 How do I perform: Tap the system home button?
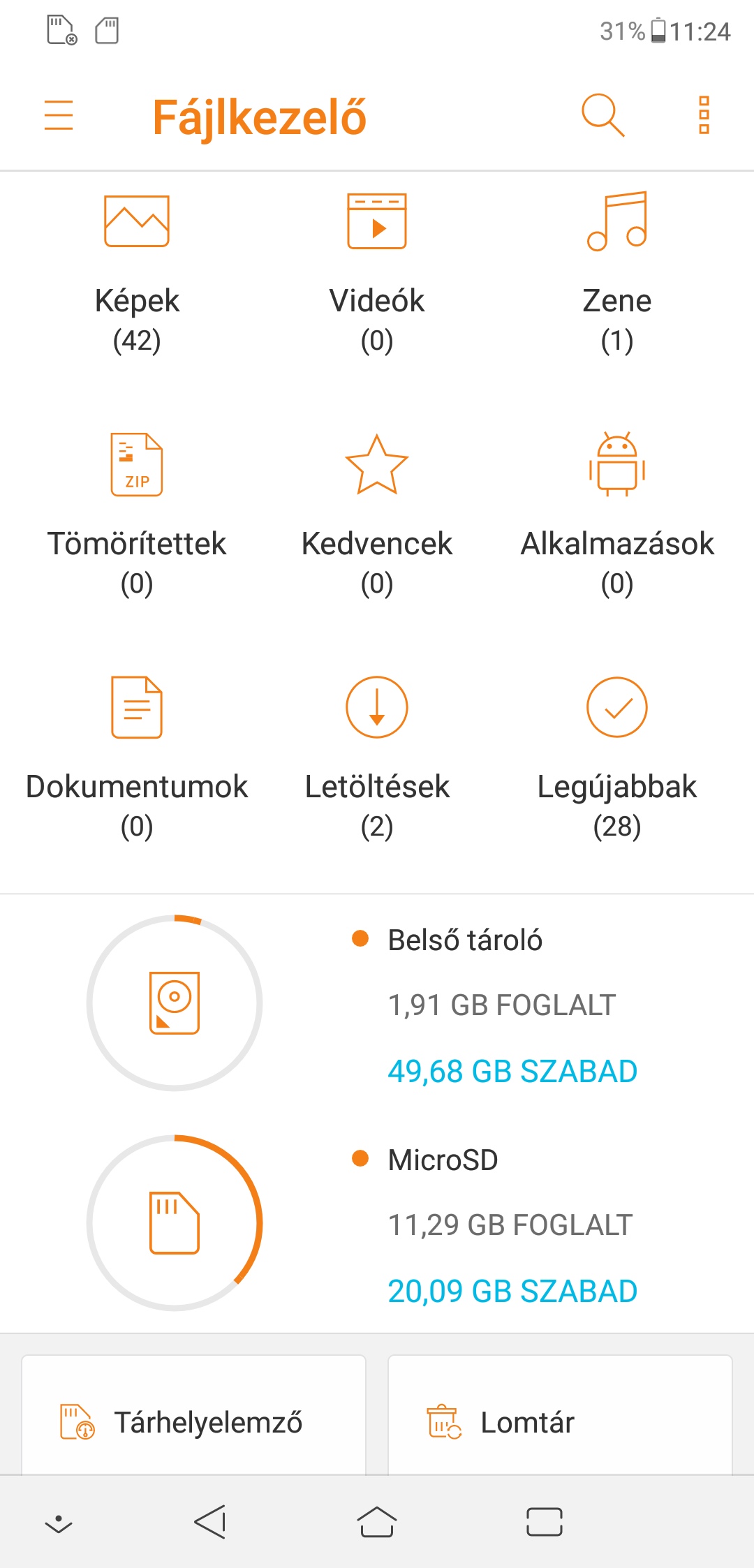[x=377, y=1521]
